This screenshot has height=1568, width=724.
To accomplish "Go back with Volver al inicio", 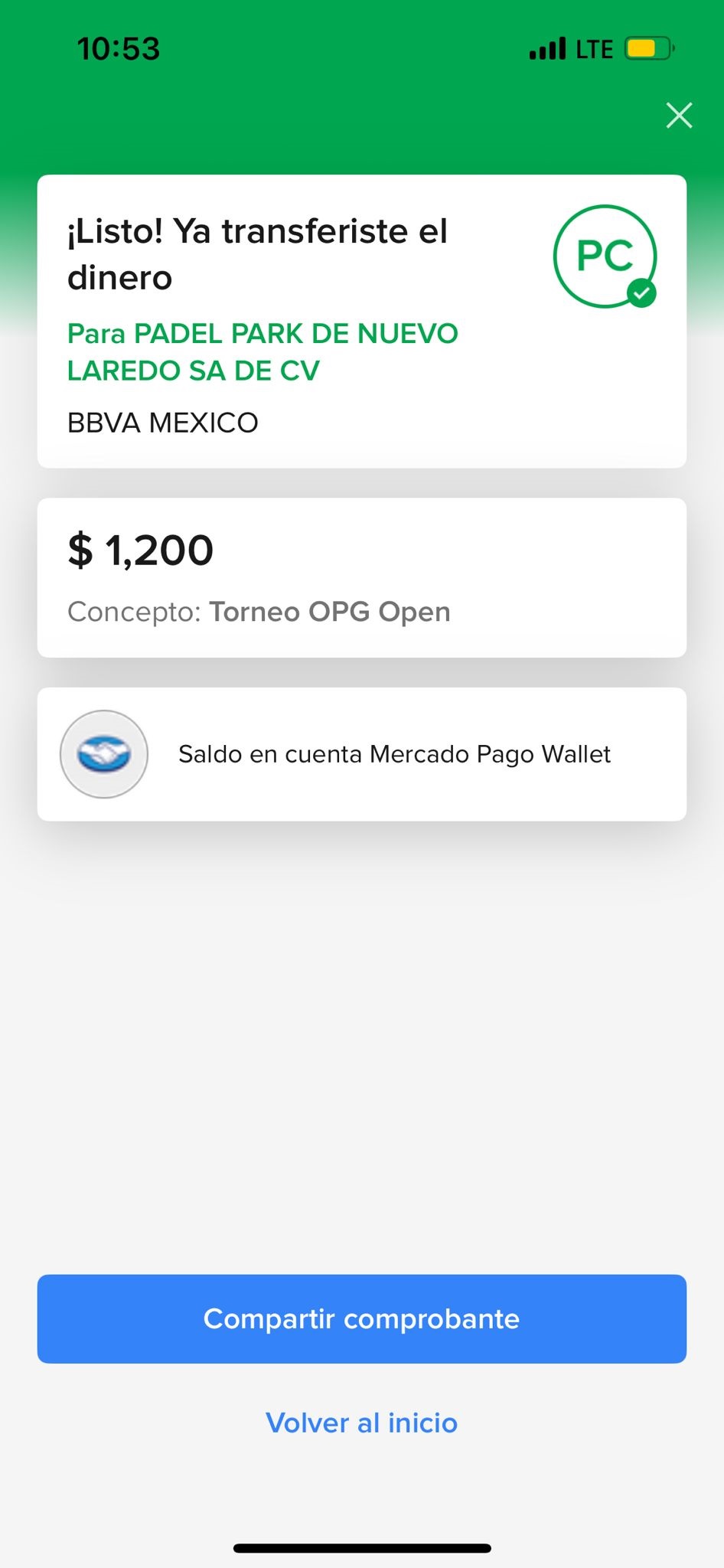I will tap(361, 1423).
